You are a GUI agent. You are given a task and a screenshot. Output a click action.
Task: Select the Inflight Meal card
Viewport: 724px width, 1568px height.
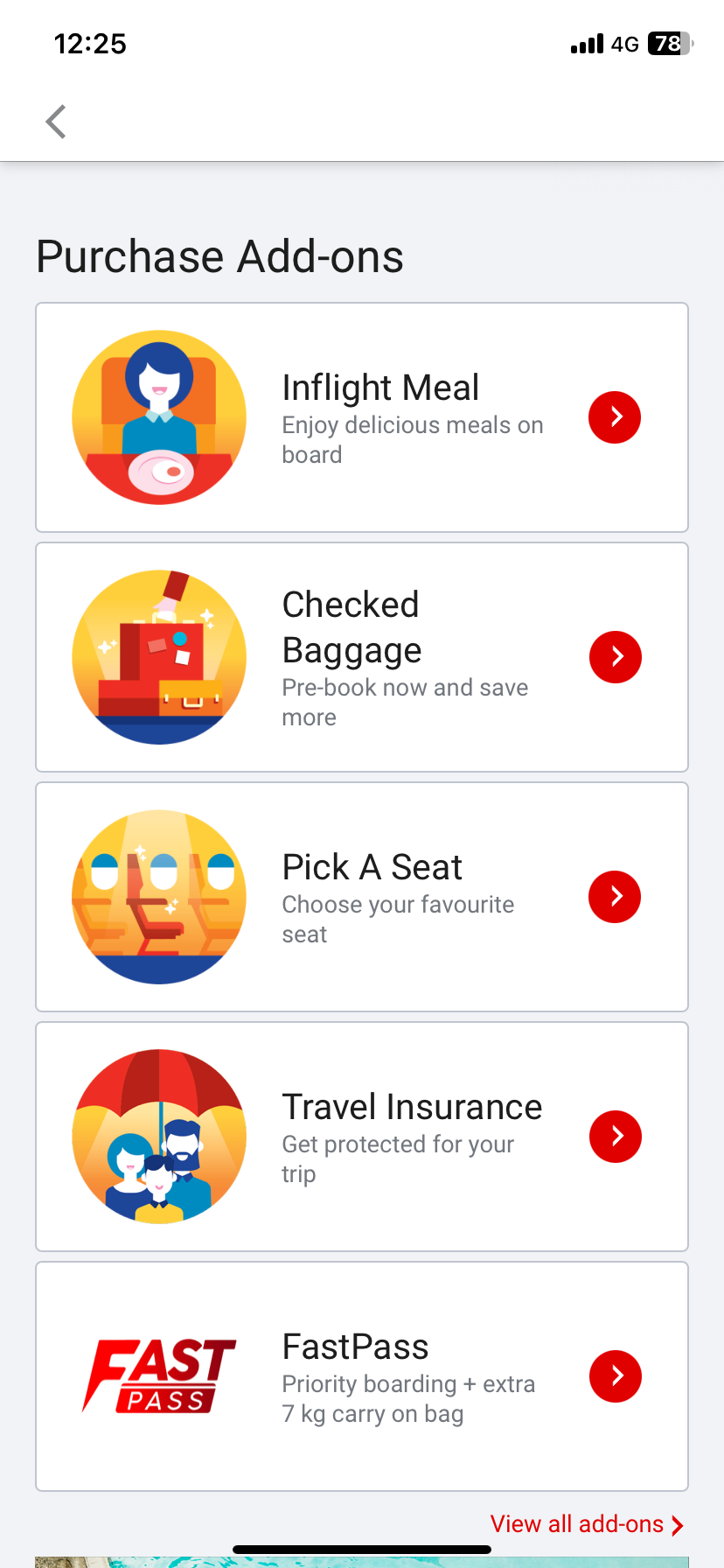(361, 417)
